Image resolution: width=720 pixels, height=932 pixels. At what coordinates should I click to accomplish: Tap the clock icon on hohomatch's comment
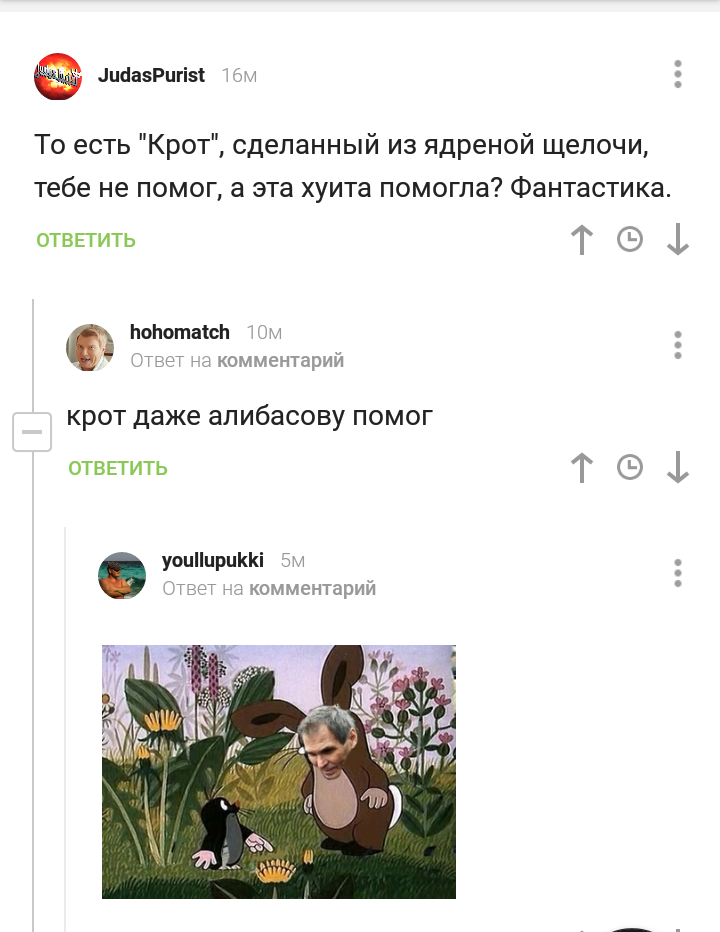click(x=629, y=468)
